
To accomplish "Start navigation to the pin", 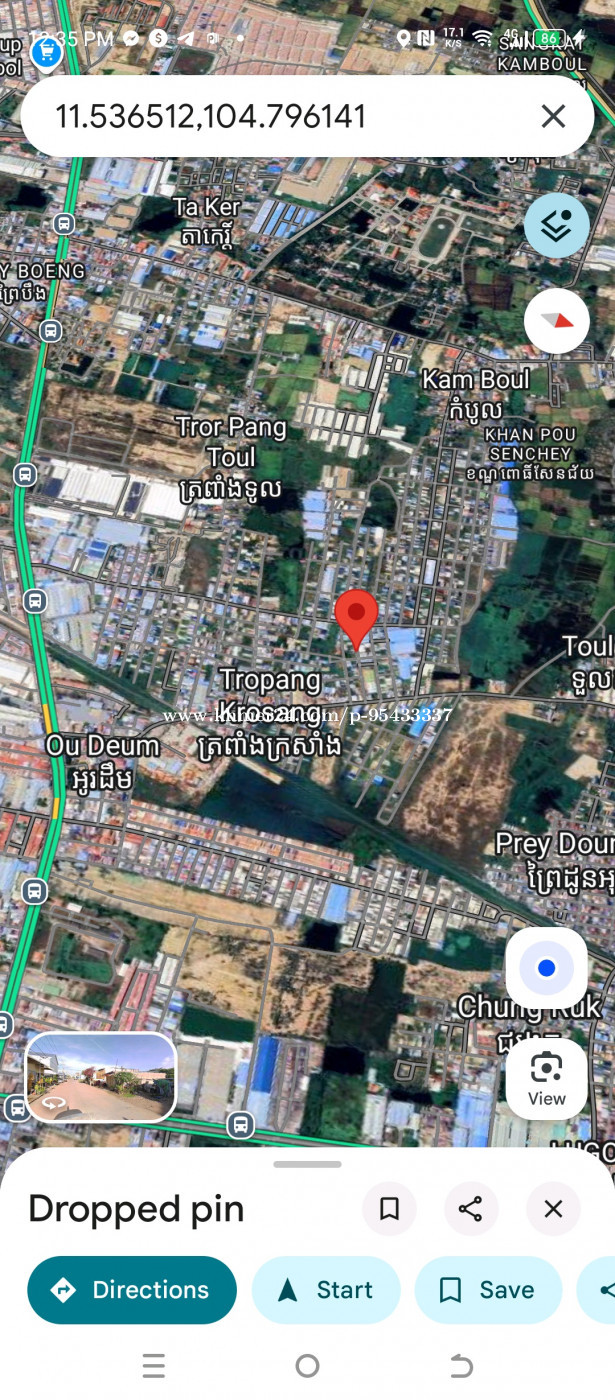I will point(326,1290).
